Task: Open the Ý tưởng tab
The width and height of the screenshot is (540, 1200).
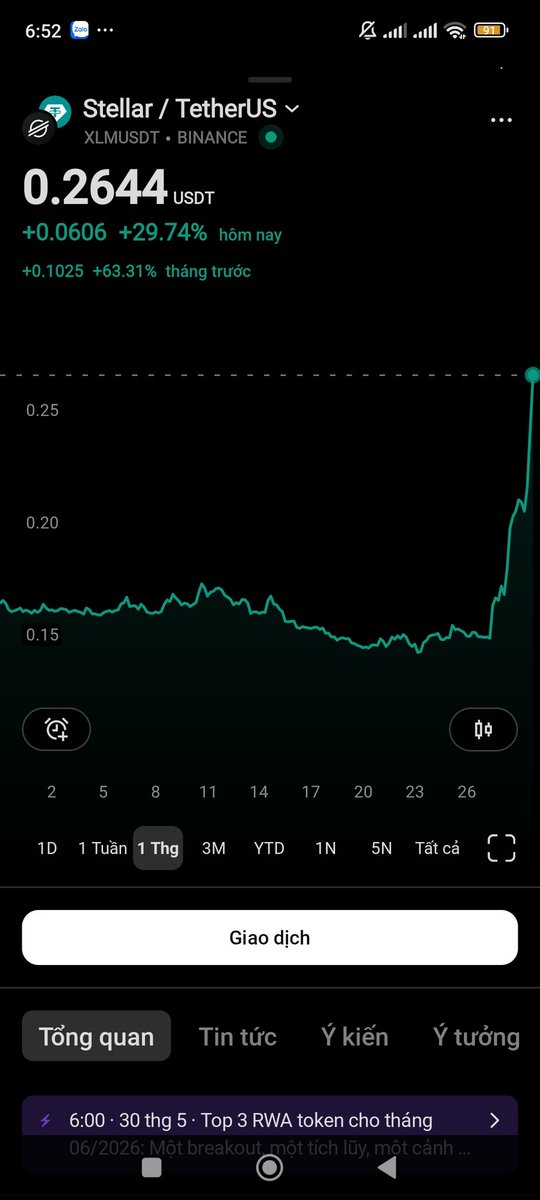Action: point(476,1037)
